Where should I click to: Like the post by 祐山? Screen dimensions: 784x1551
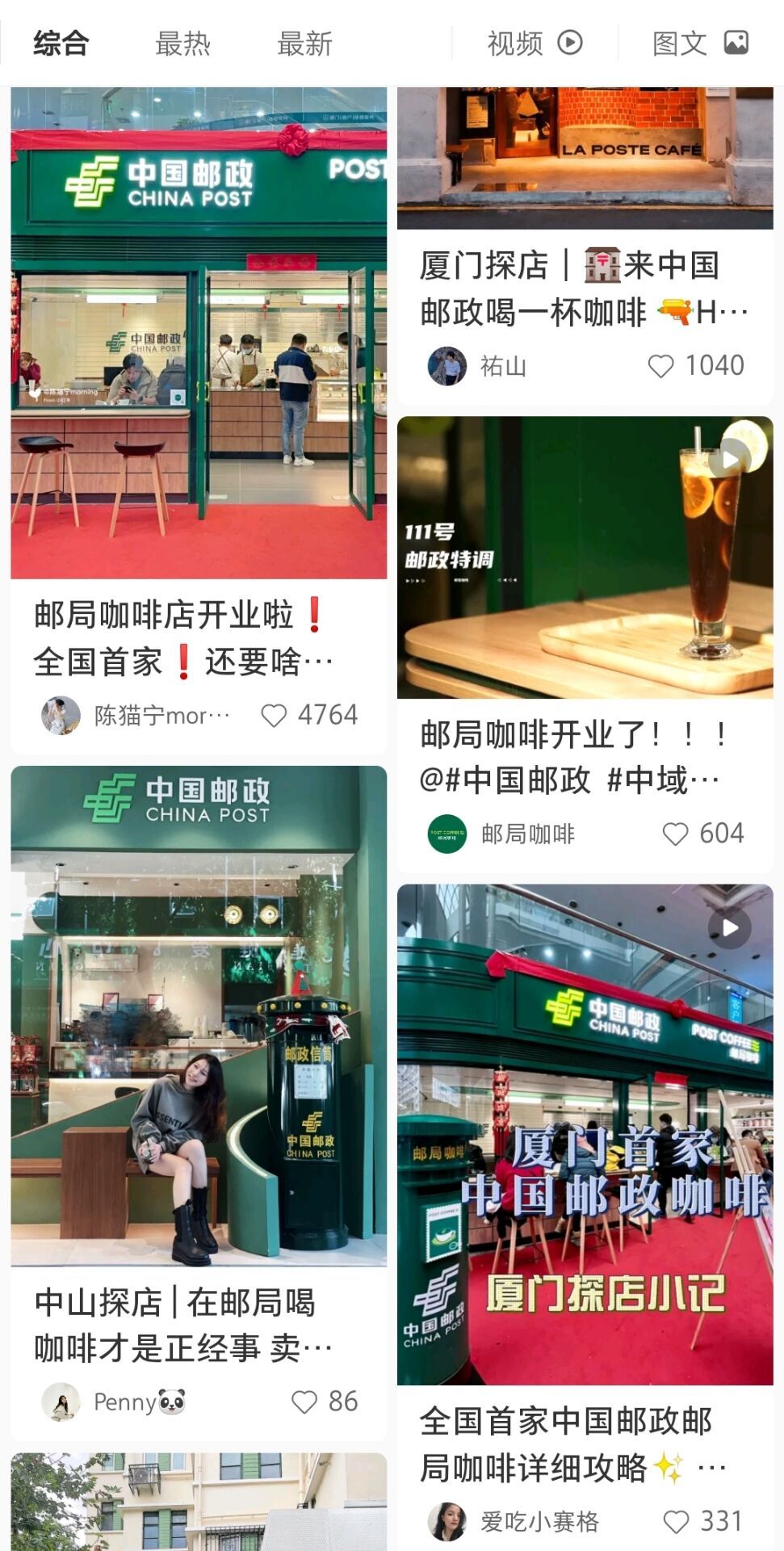(x=660, y=366)
